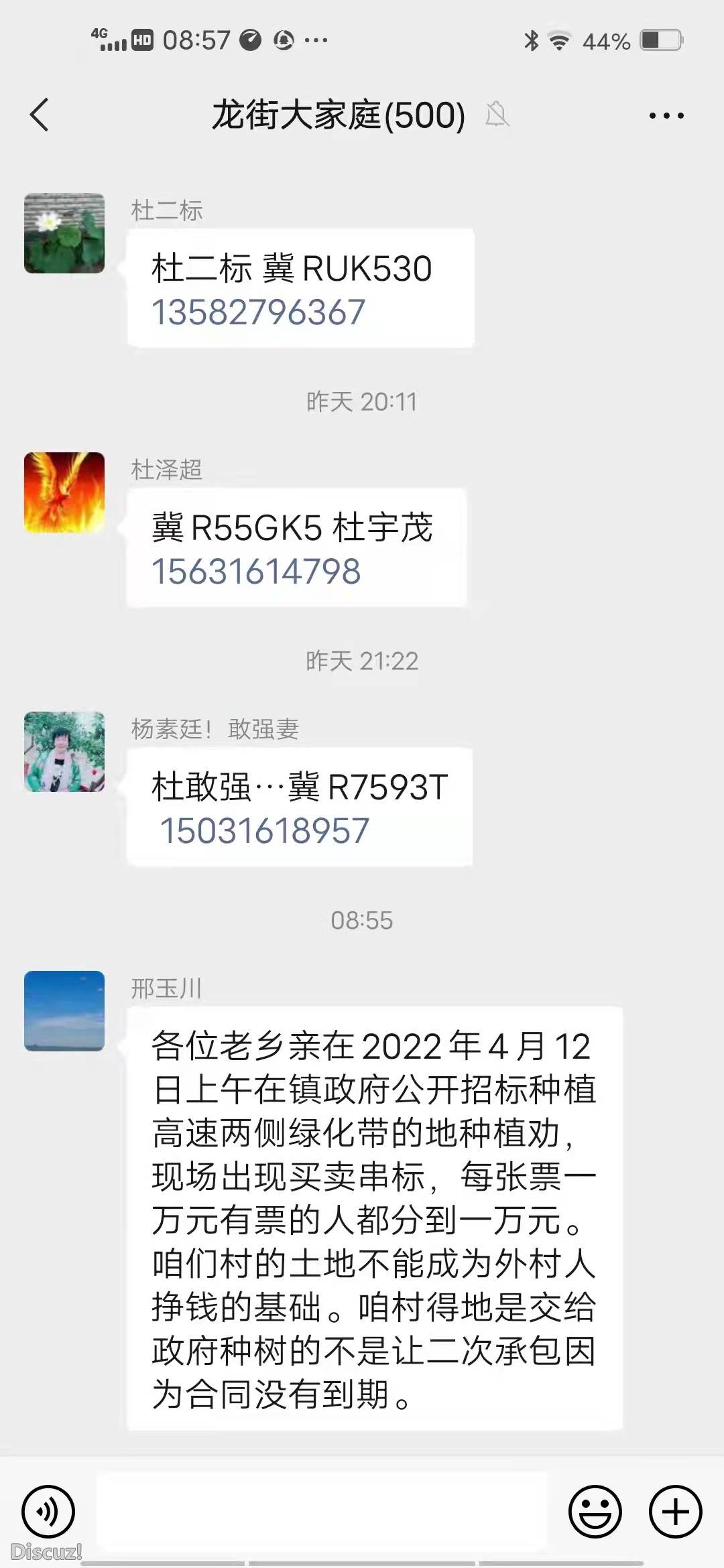Screen dimensions: 724x1568
Task: Open the chat info overflow menu
Action: tap(666, 116)
